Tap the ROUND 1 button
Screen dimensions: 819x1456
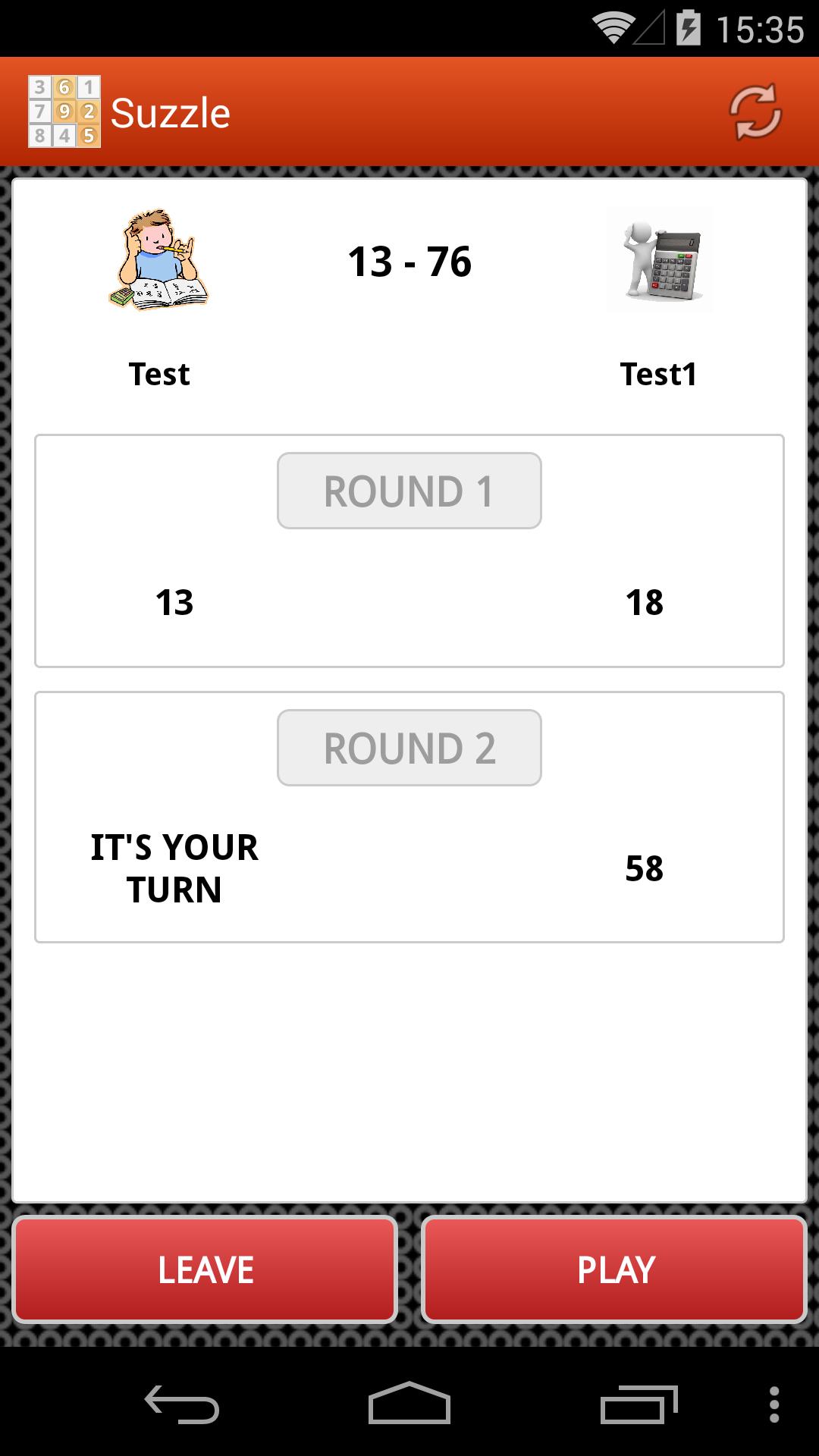409,491
